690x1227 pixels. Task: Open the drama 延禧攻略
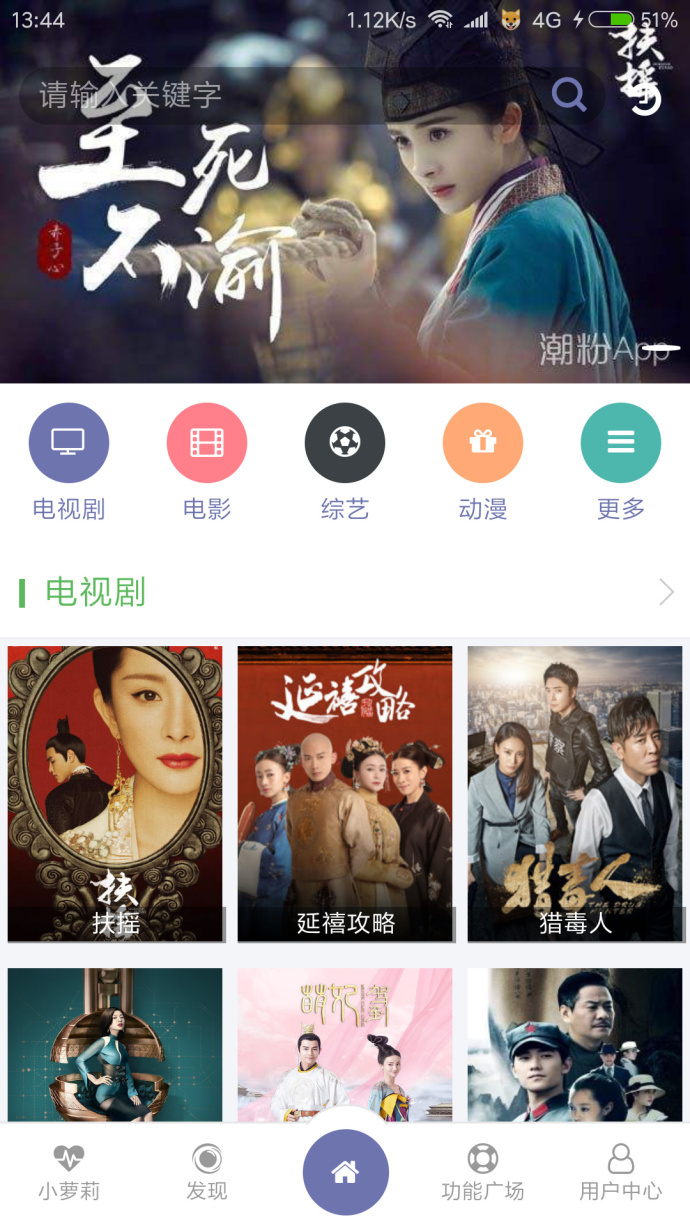click(345, 794)
